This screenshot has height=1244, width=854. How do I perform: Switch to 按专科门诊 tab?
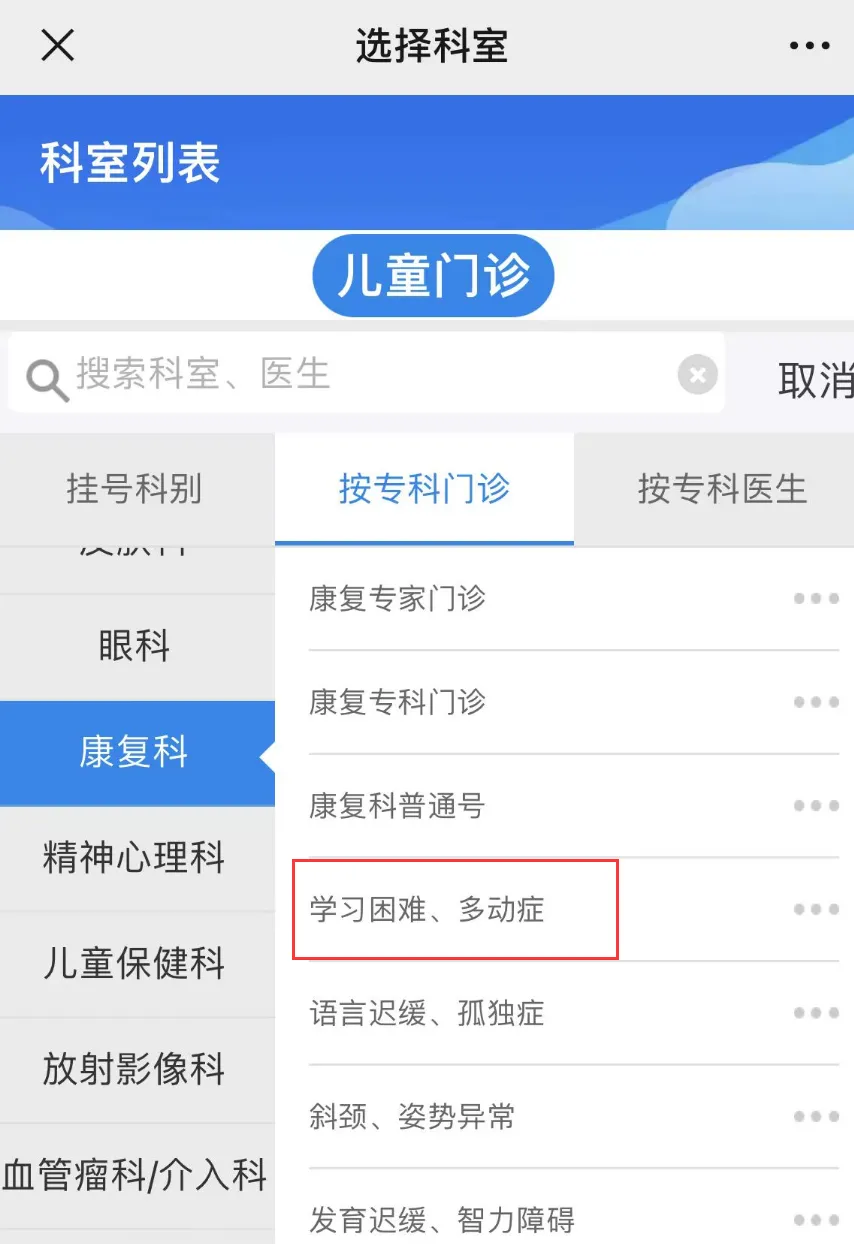(424, 489)
